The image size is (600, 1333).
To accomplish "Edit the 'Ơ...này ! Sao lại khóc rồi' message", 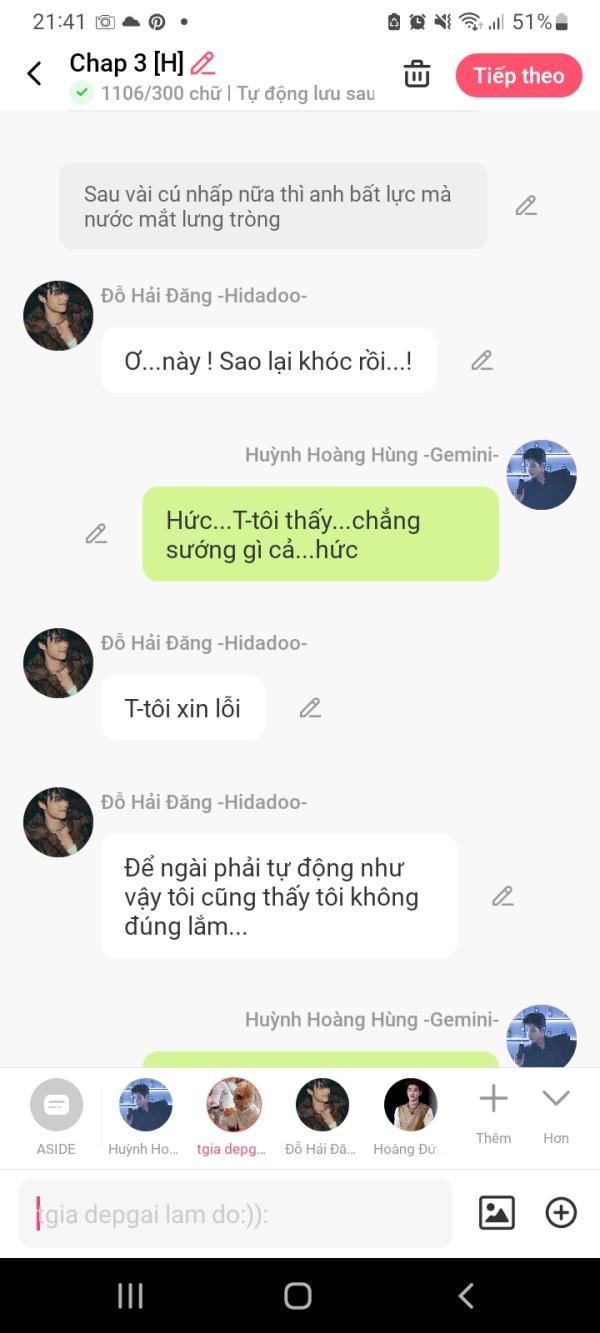I will [482, 361].
